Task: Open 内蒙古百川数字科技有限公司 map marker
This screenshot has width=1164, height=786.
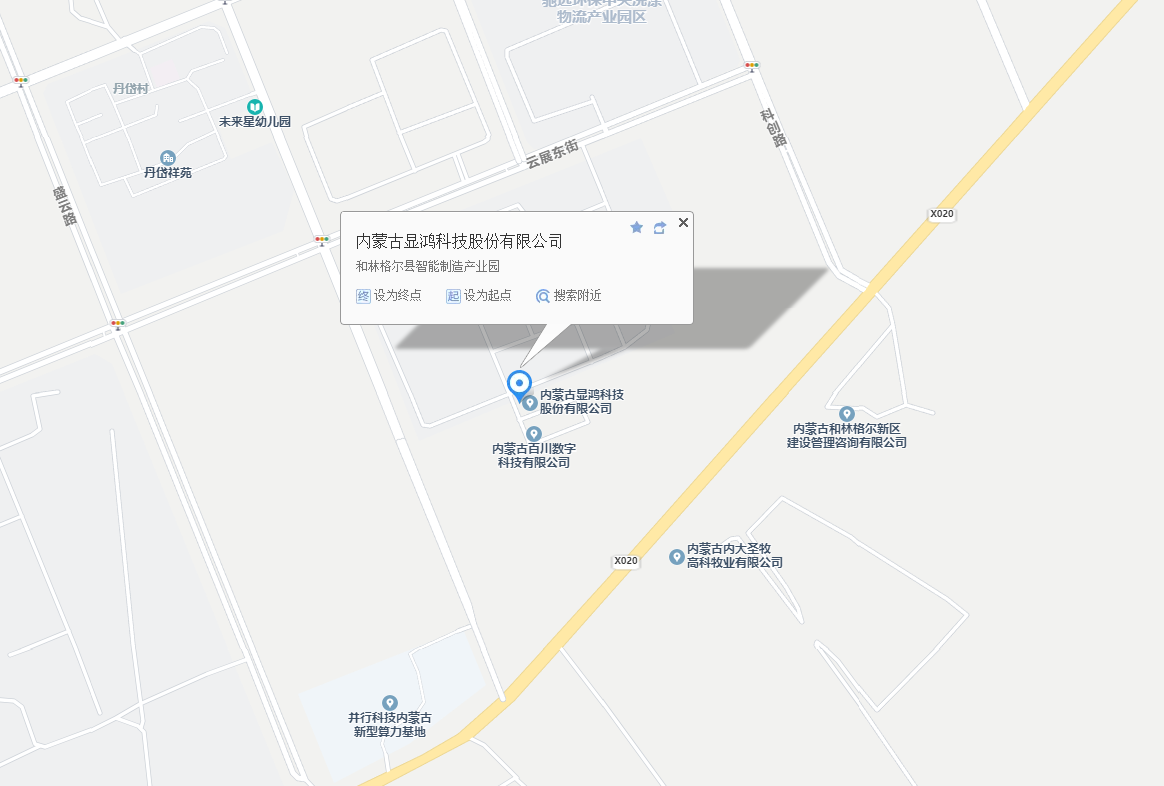Action: click(x=534, y=434)
